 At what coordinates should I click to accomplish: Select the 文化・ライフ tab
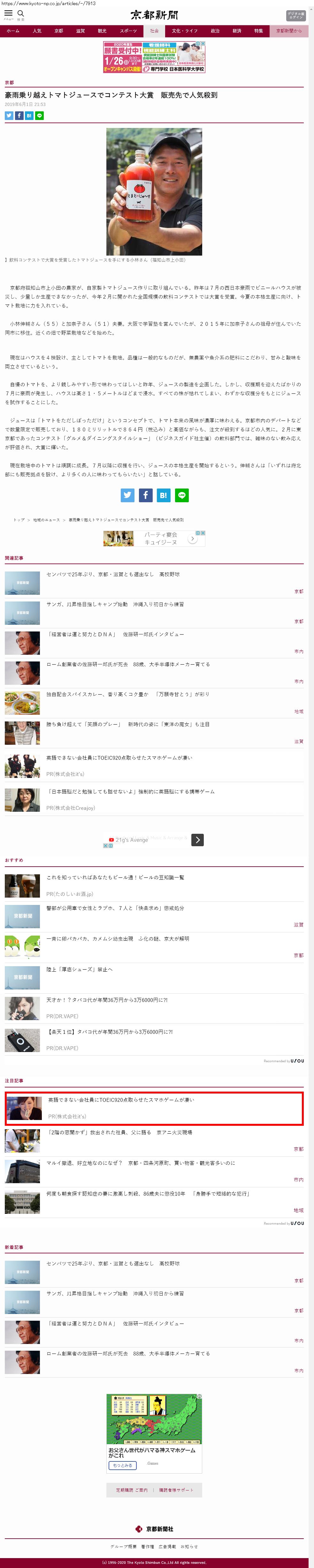point(185,30)
